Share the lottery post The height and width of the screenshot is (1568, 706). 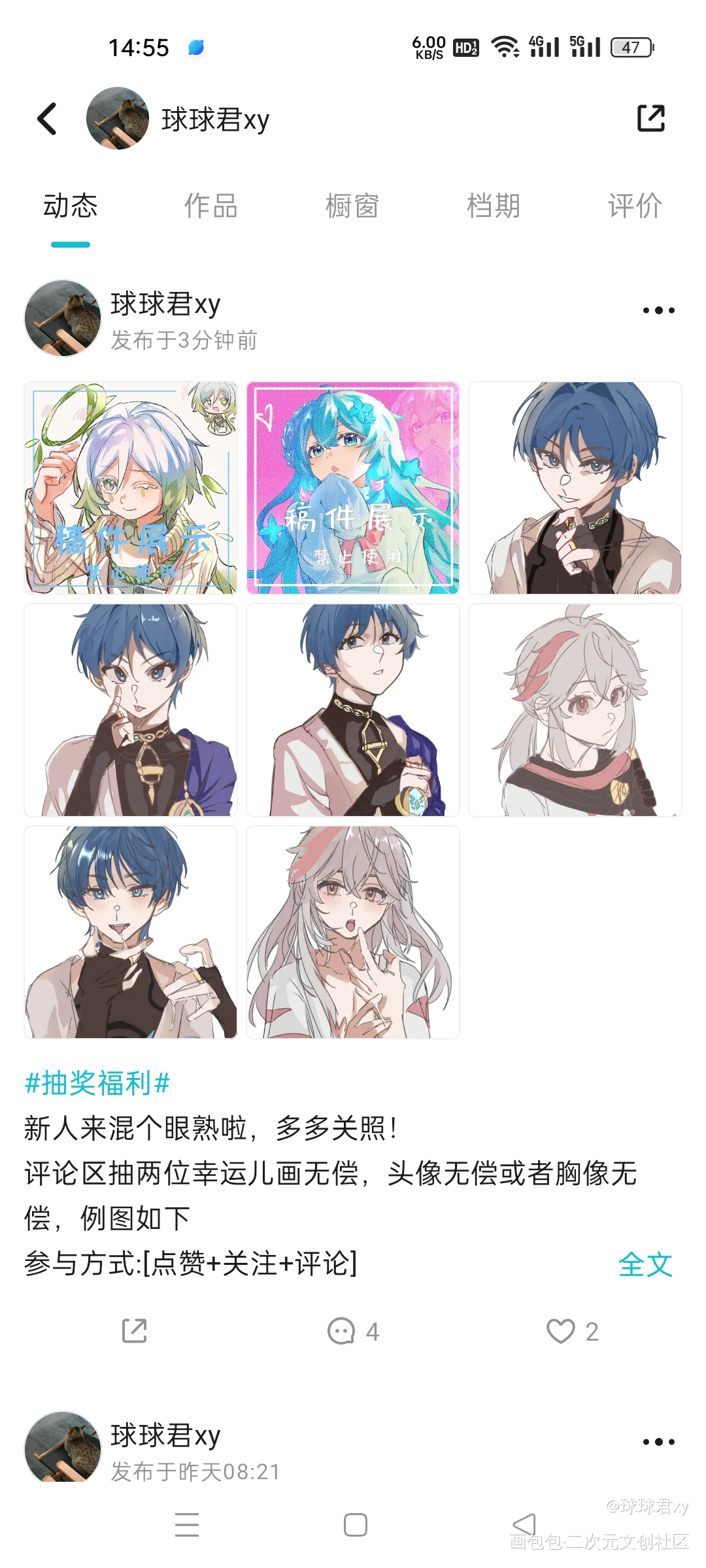(x=135, y=1331)
